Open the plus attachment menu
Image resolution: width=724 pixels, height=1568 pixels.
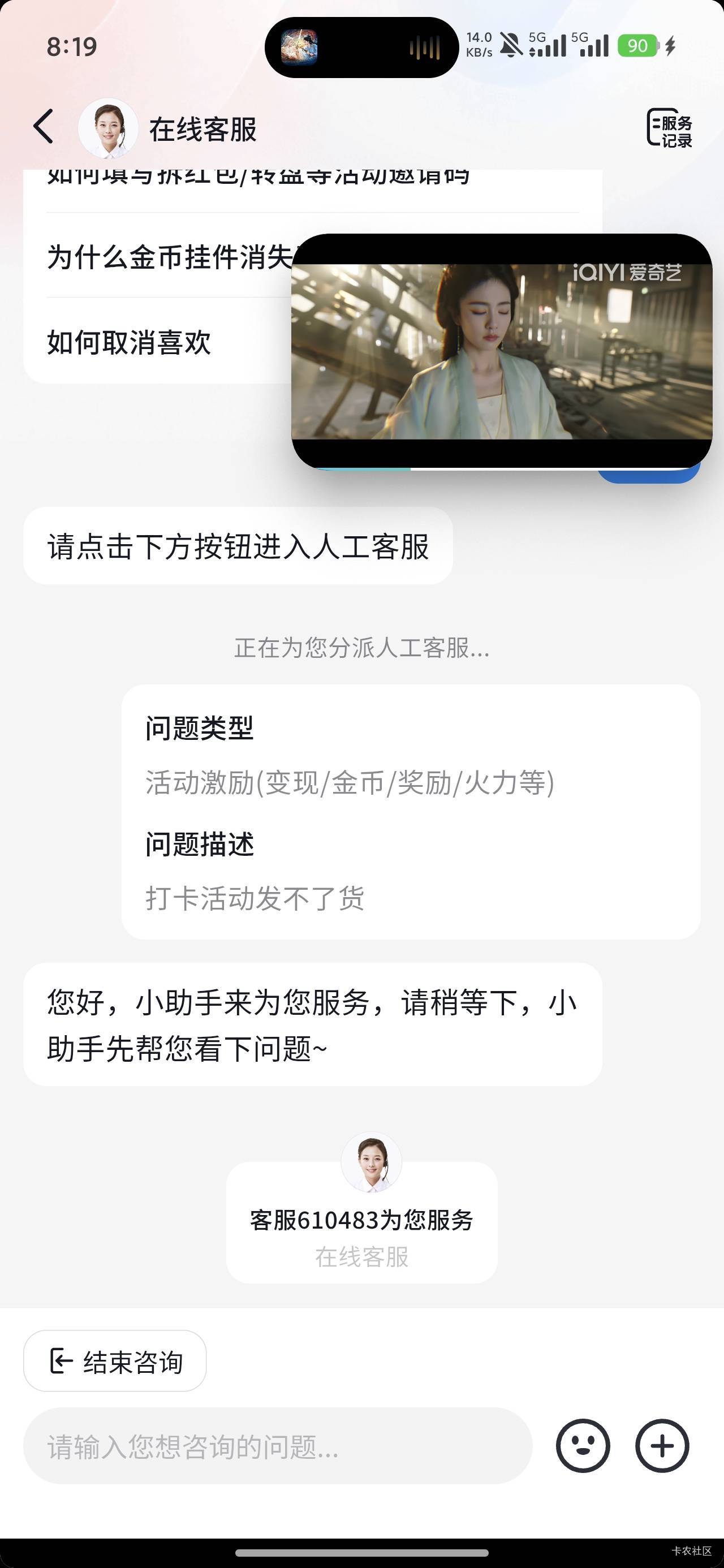point(662,1446)
